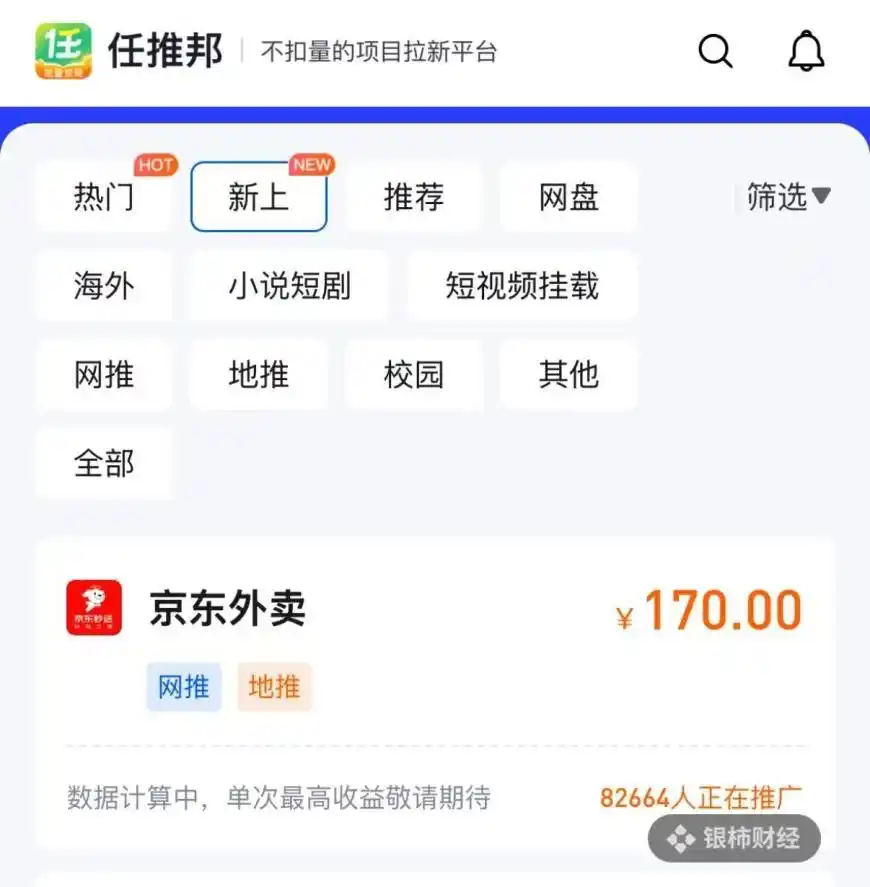Image resolution: width=870 pixels, height=887 pixels.
Task: Click the diamond icon beside 银柿财经
Action: point(679,839)
